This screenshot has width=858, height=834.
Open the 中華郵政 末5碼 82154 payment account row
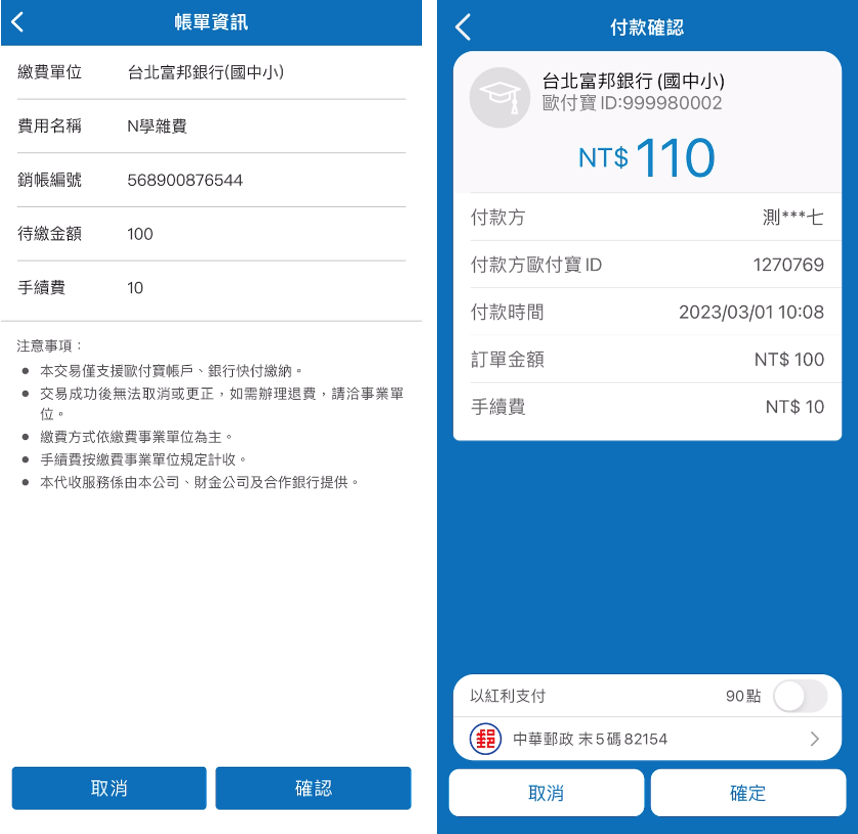[647, 739]
